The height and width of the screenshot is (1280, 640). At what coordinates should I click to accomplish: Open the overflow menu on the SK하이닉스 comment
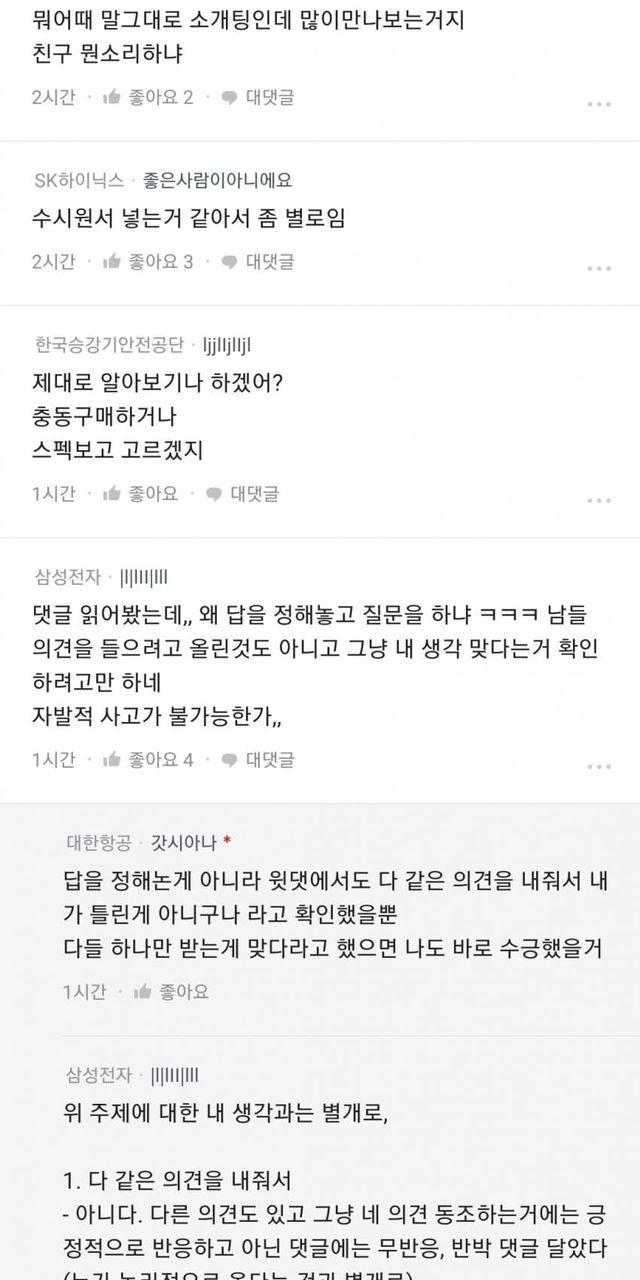tap(599, 268)
